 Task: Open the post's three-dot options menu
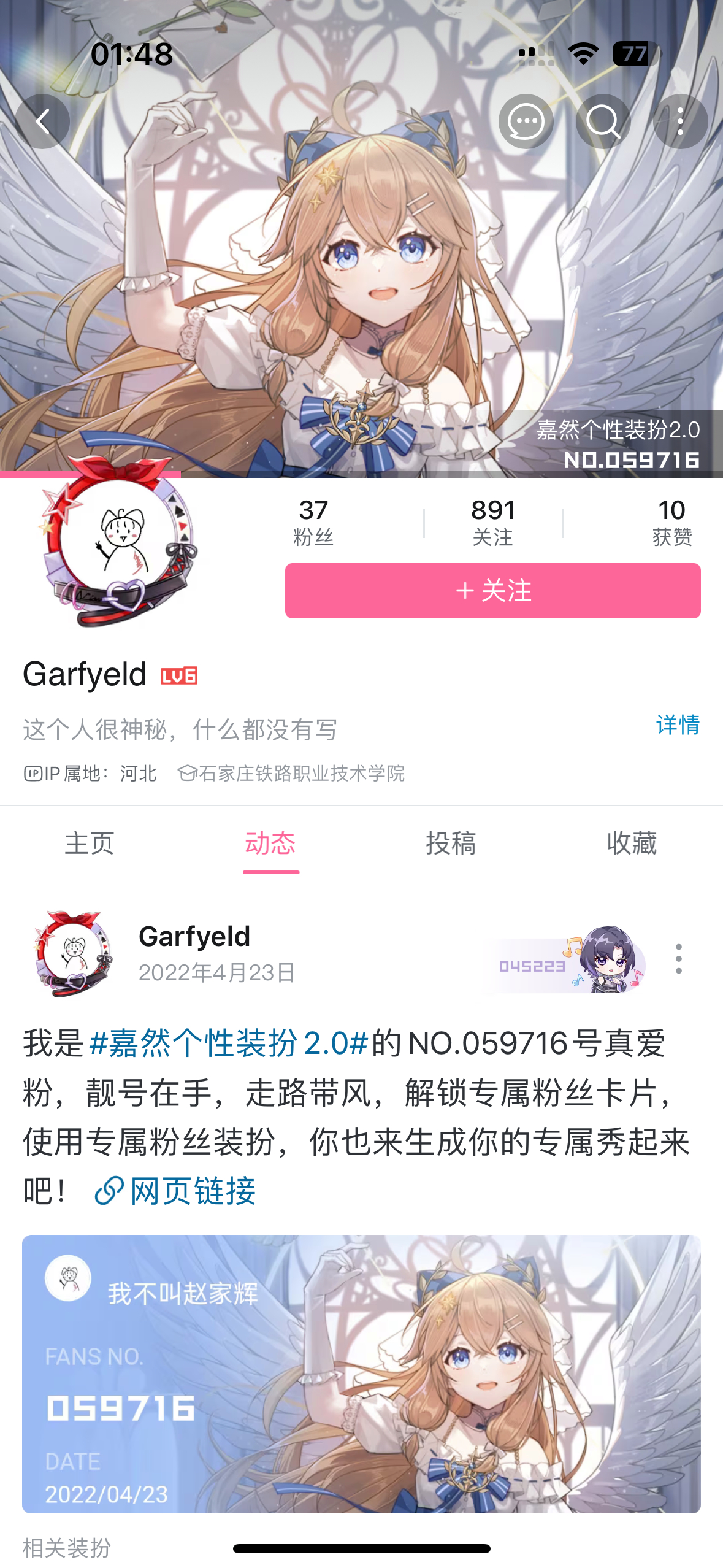[678, 959]
